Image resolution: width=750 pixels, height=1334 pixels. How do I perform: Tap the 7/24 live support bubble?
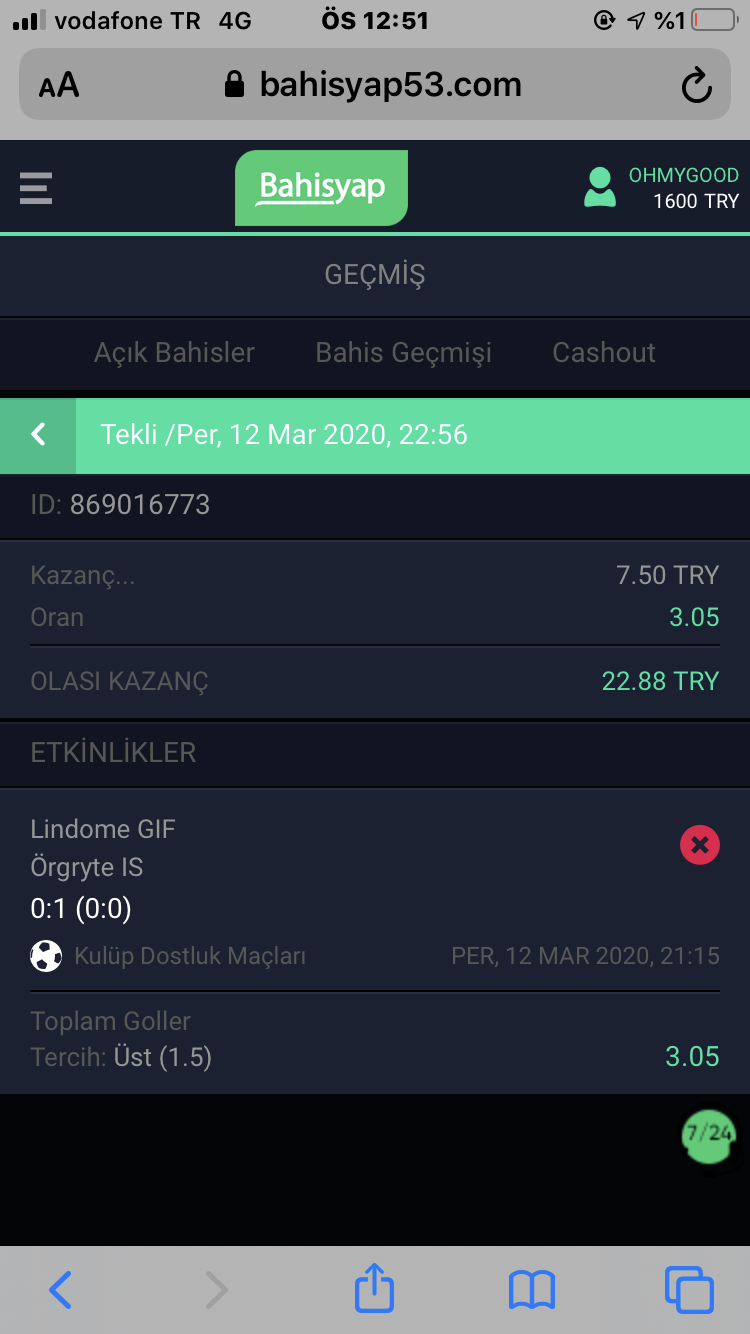pyautogui.click(x=709, y=1134)
